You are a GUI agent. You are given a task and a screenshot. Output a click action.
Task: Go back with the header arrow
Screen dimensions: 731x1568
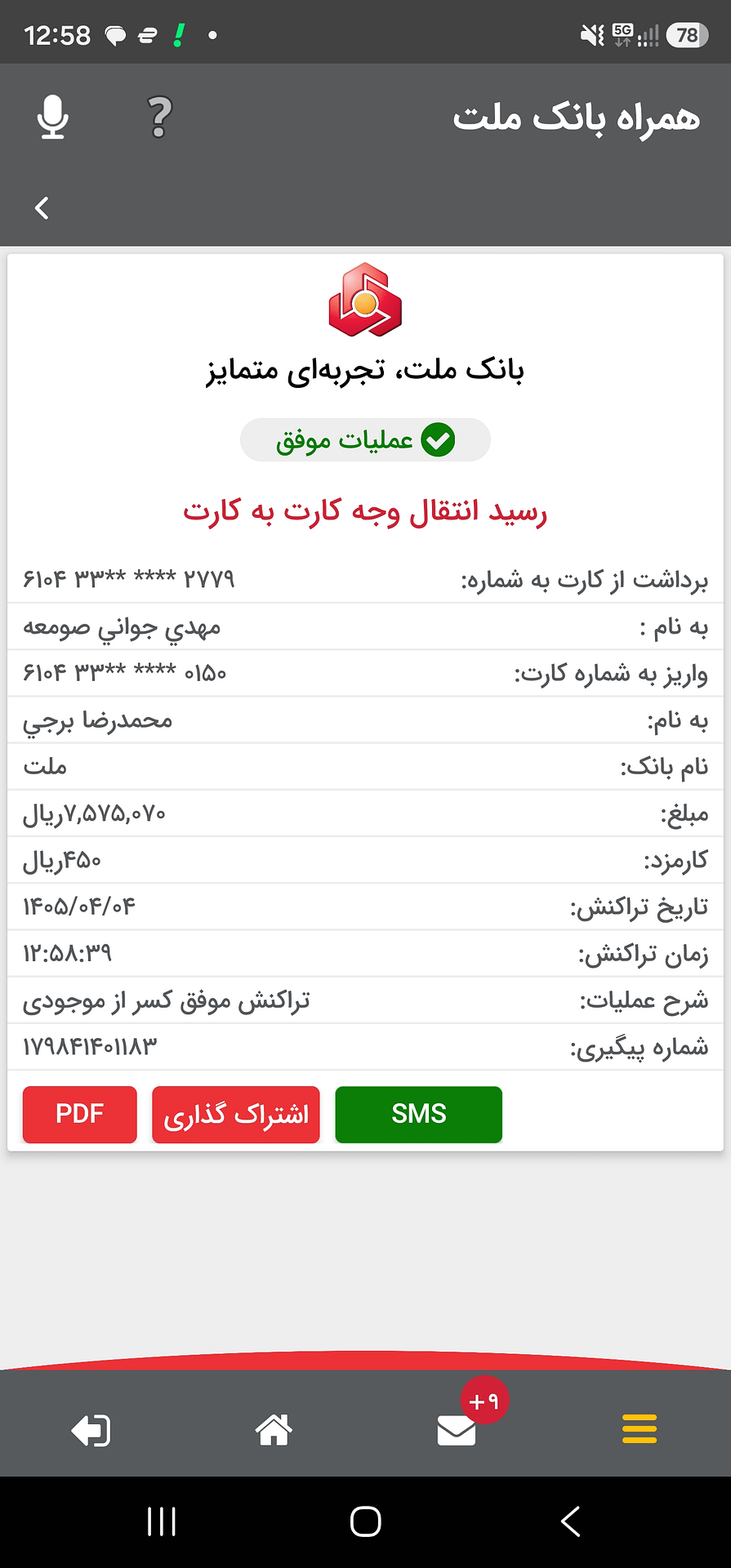click(x=42, y=208)
